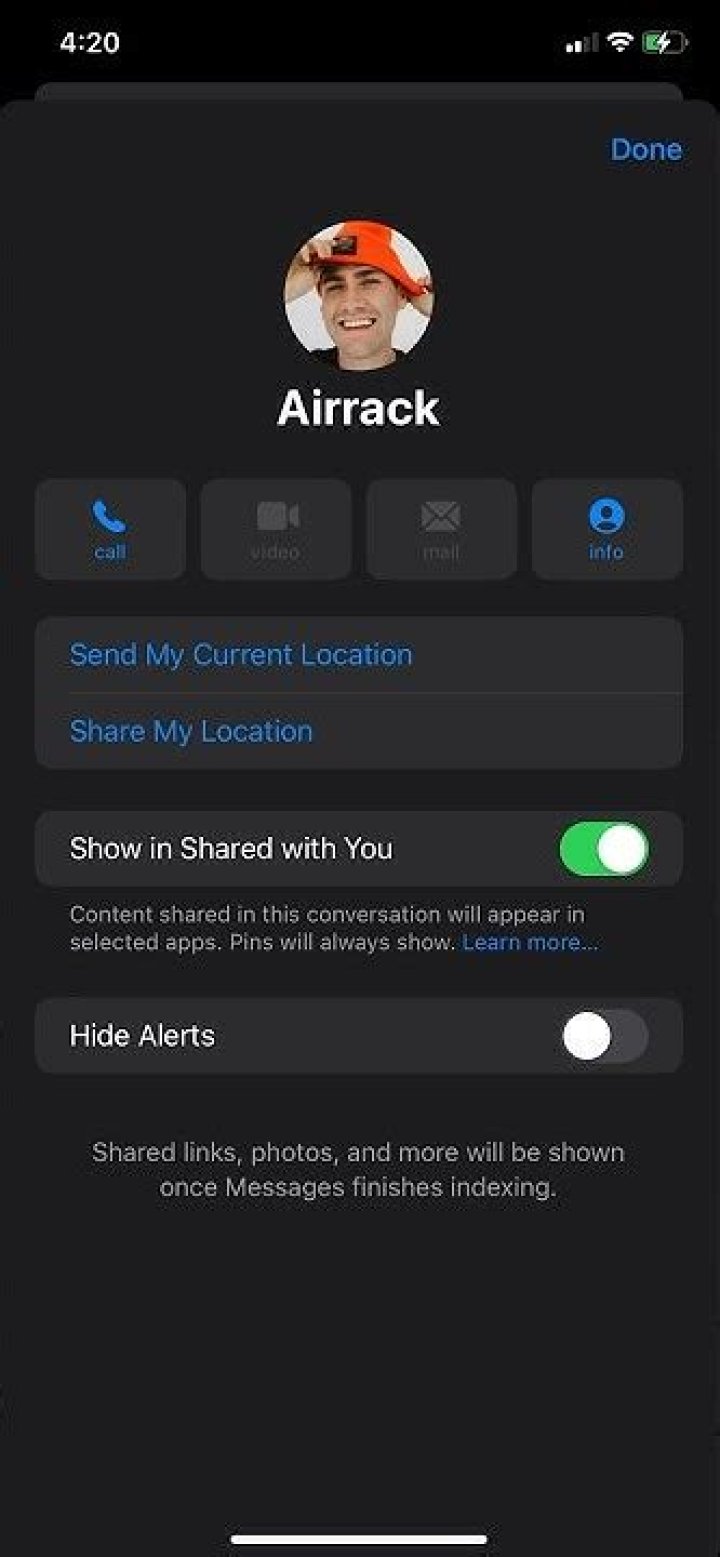Screen dimensions: 720x1557
Task: Tap the call icon to phone Airrack
Action: pyautogui.click(x=108, y=529)
